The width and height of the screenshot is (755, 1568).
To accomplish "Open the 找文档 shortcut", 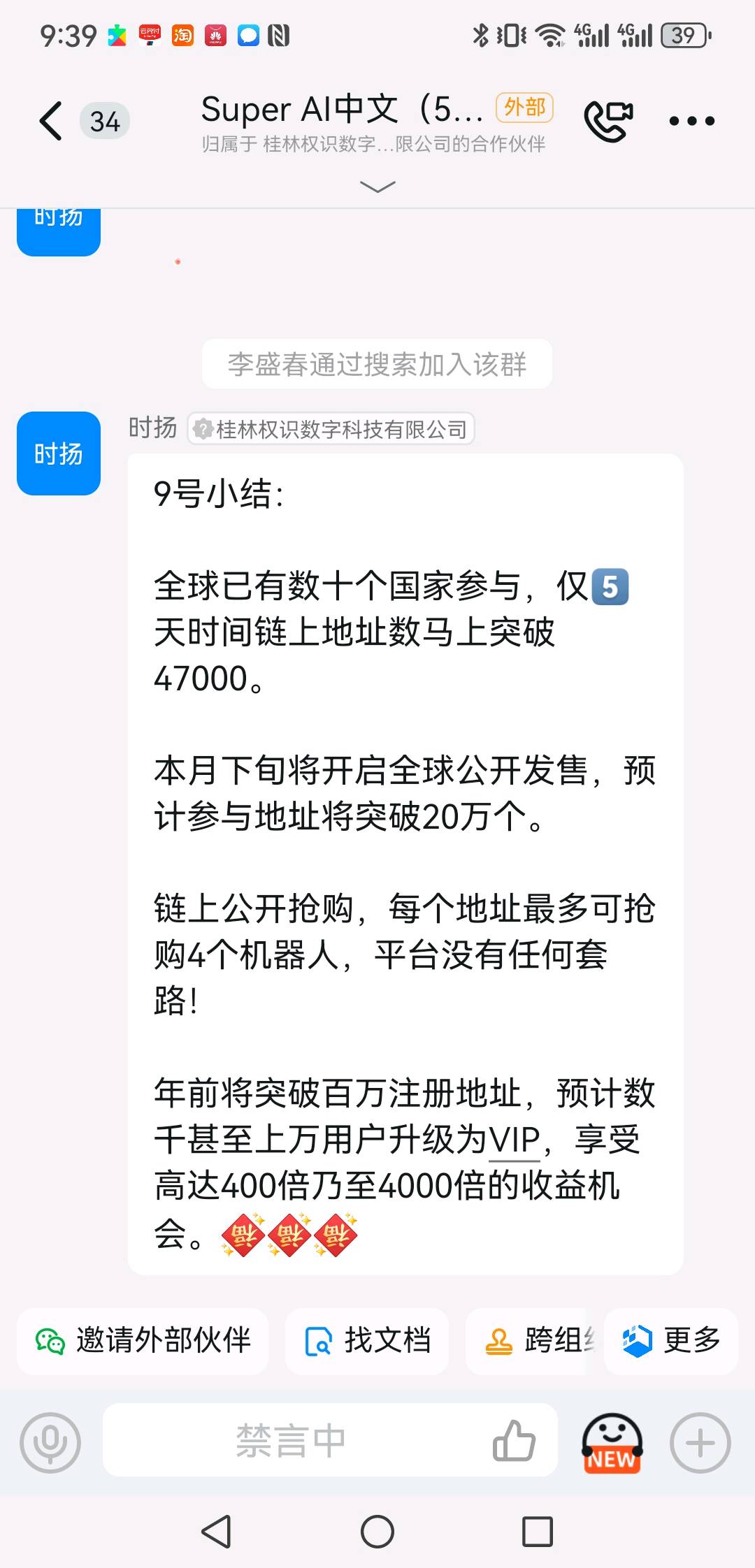I will coord(367,1341).
